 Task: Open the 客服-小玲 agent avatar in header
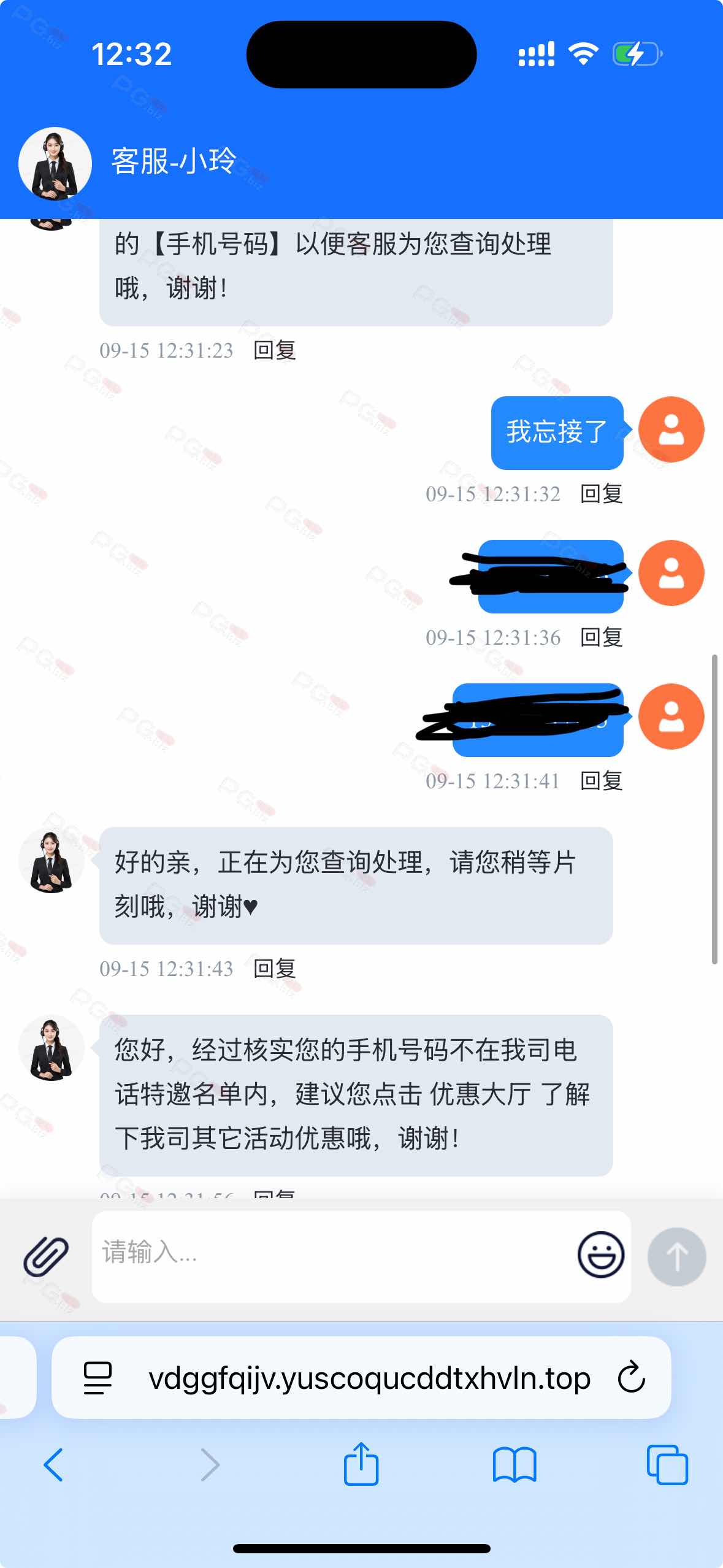(x=55, y=164)
